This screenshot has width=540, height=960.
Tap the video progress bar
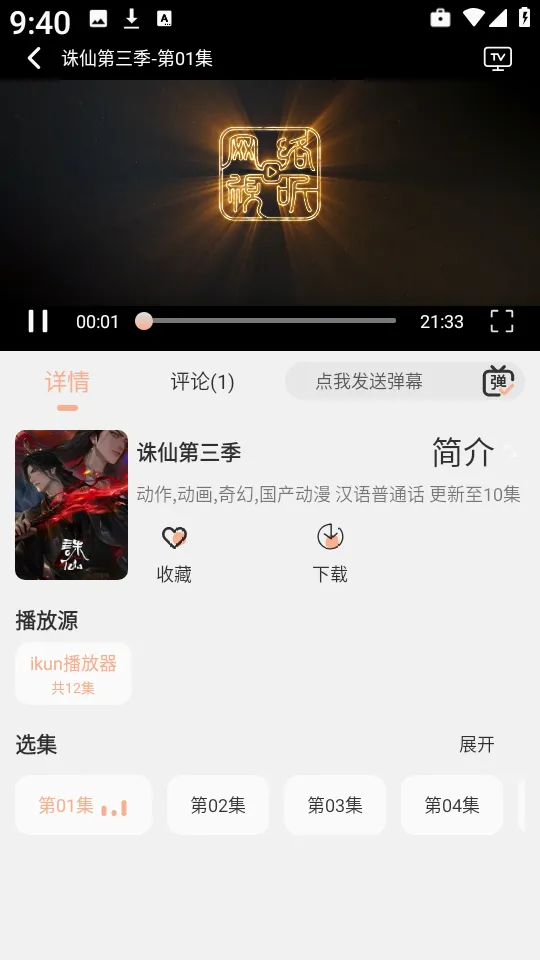point(266,321)
